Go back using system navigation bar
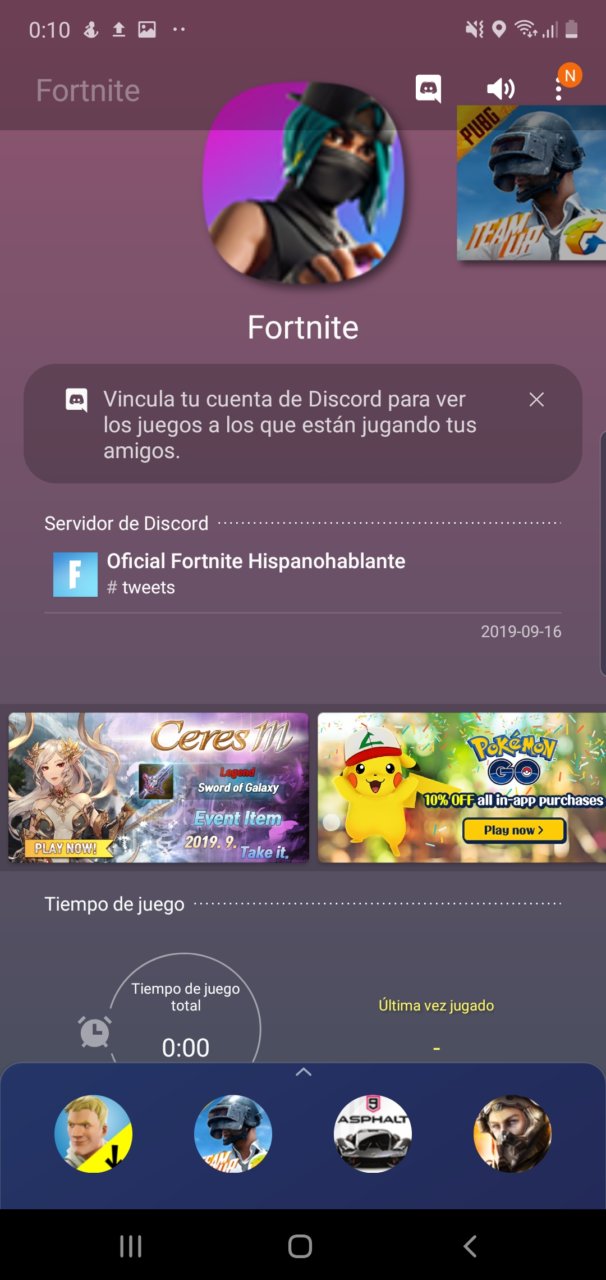This screenshot has height=1280, width=606. click(x=470, y=1245)
